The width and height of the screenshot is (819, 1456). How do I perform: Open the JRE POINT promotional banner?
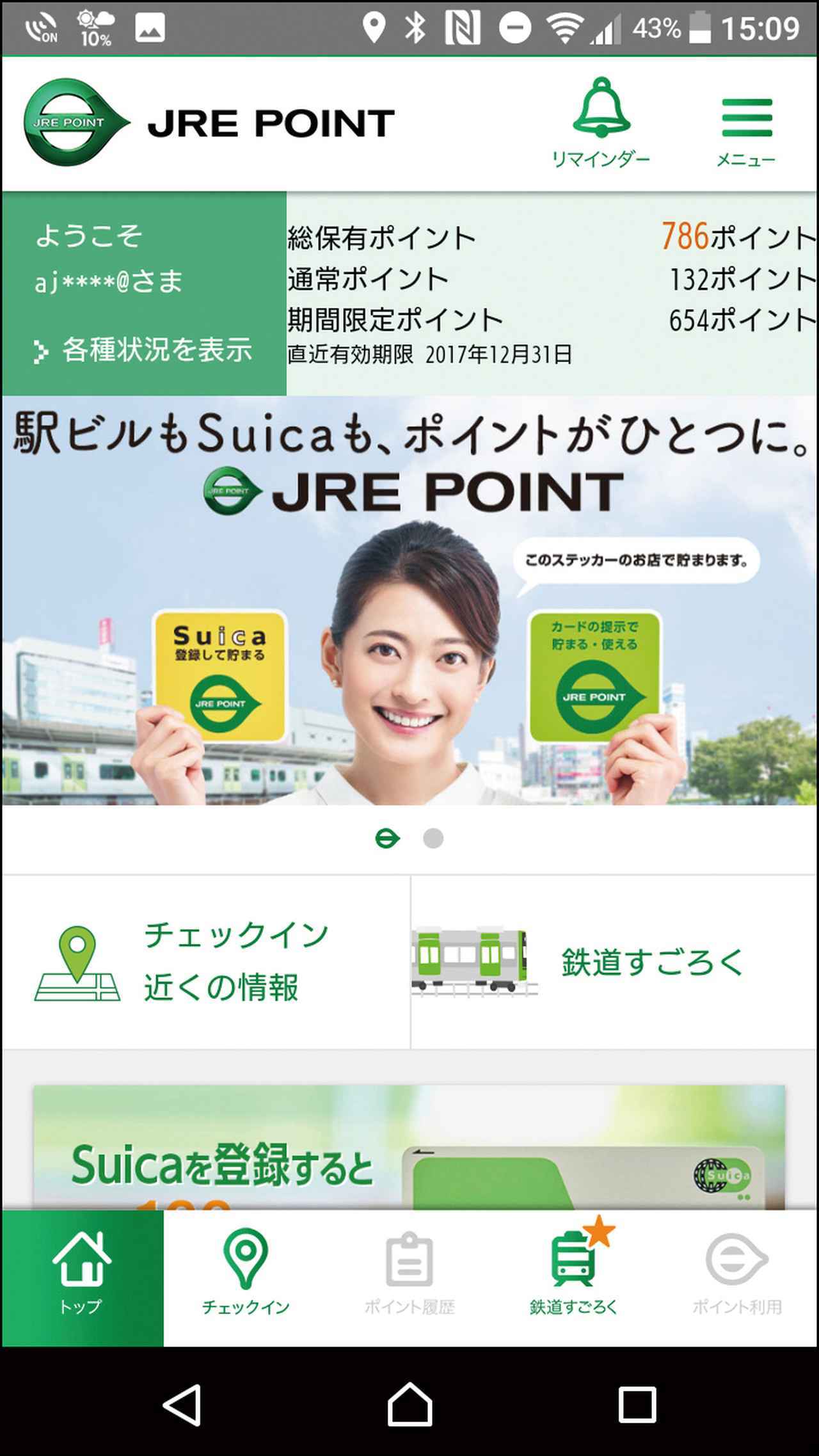coord(409,602)
